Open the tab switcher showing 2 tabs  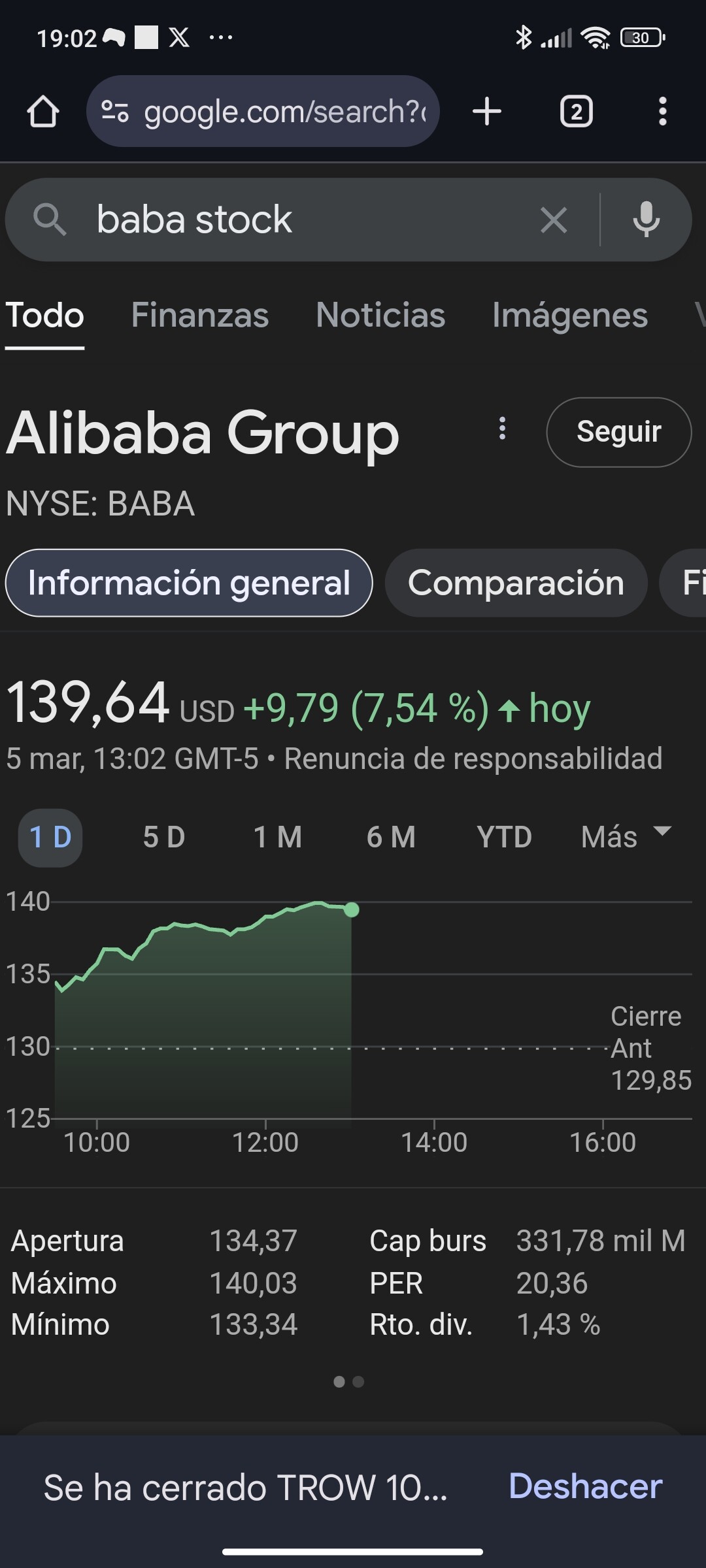pyautogui.click(x=577, y=112)
